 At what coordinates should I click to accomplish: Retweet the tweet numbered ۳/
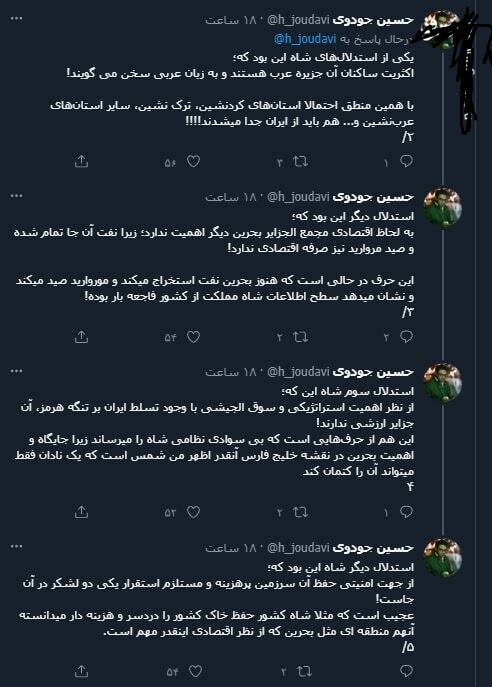point(301,337)
